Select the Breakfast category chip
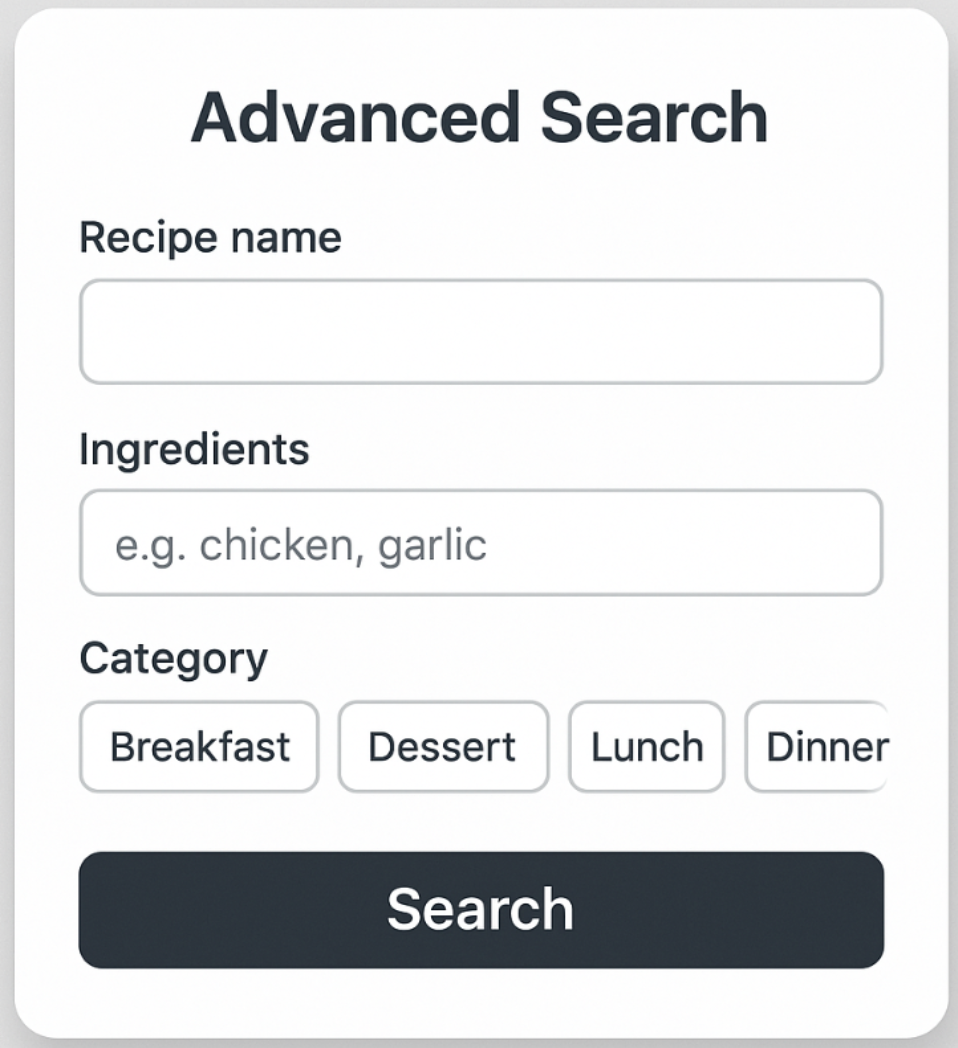The height and width of the screenshot is (1048, 958). [199, 747]
